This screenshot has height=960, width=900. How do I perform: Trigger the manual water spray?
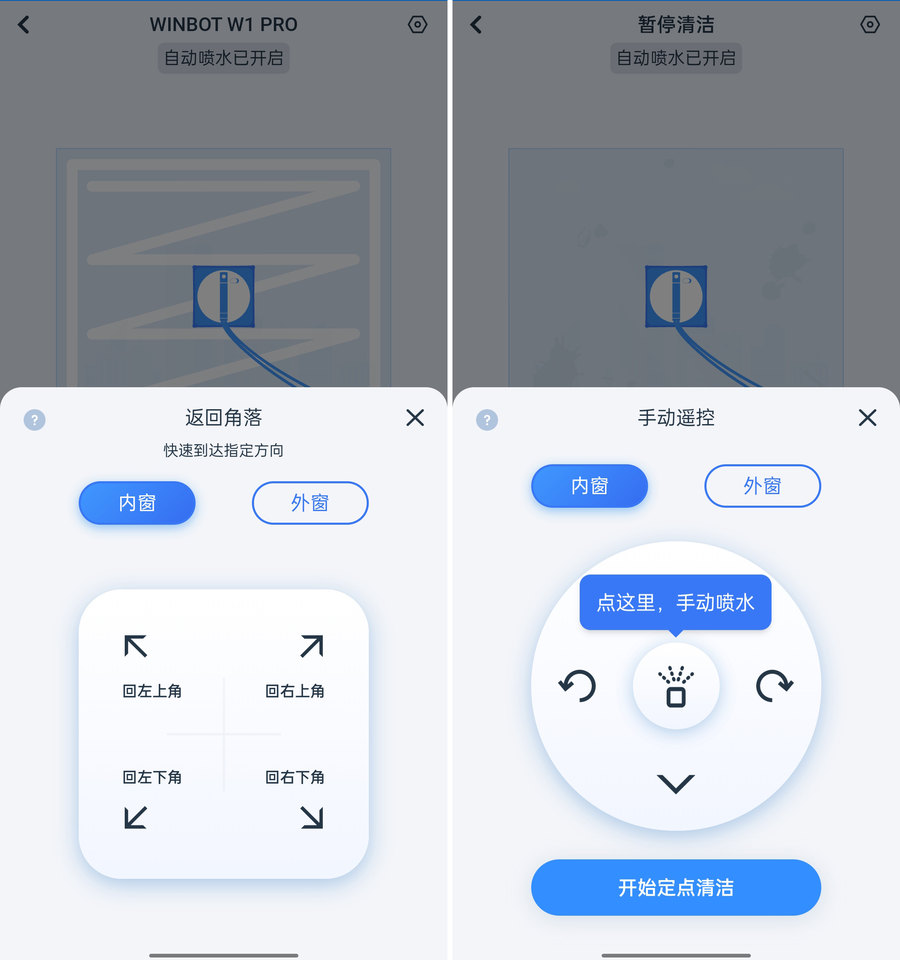(676, 687)
